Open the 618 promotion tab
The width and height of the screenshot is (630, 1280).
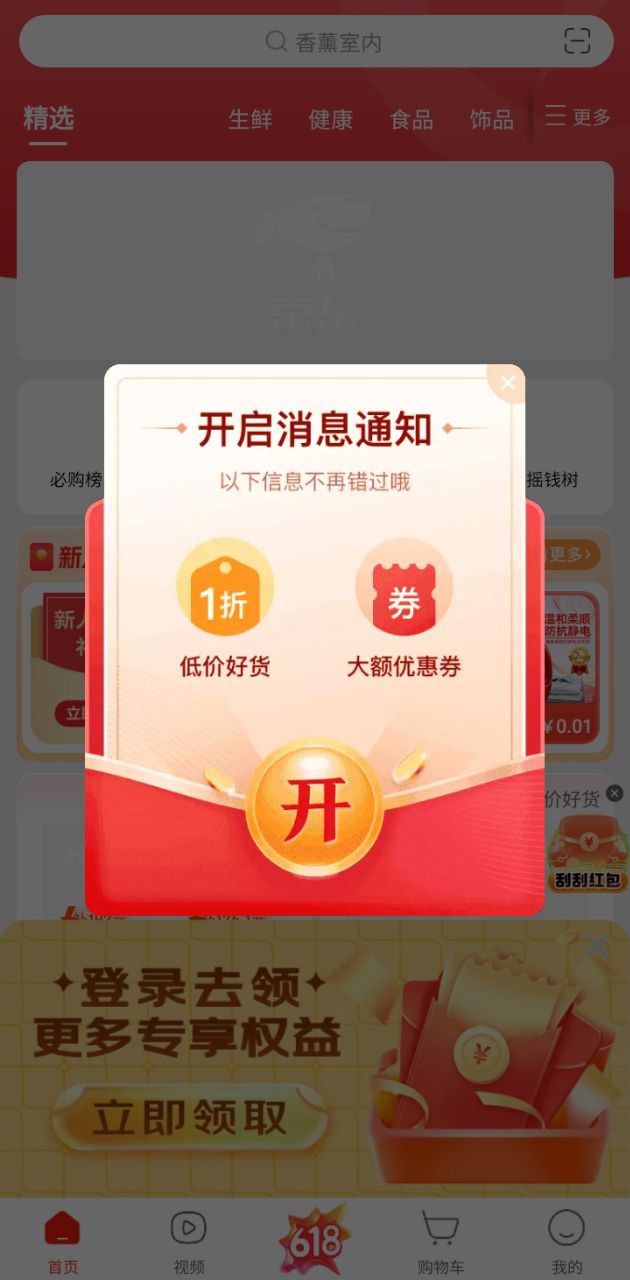pyautogui.click(x=315, y=1240)
